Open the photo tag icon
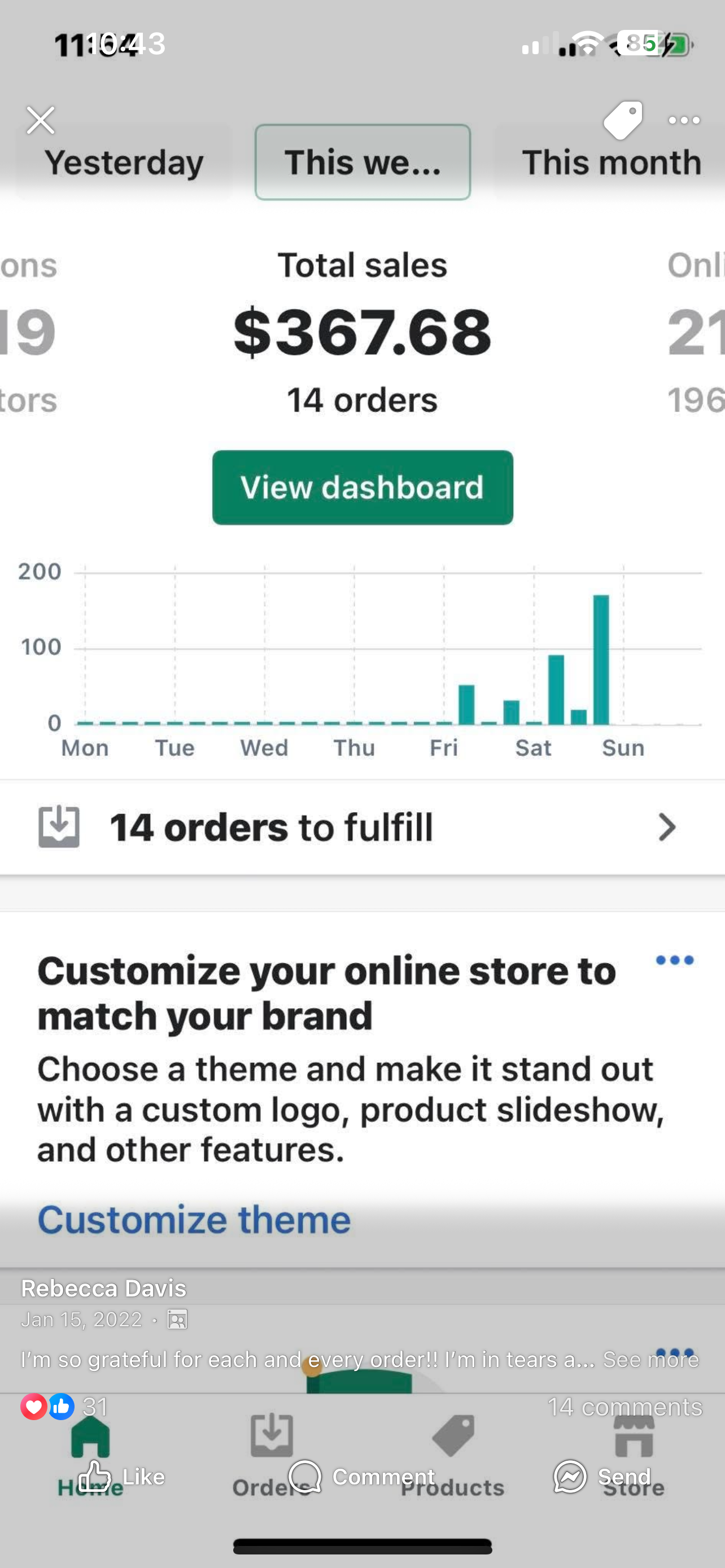725x1568 pixels. click(x=623, y=120)
